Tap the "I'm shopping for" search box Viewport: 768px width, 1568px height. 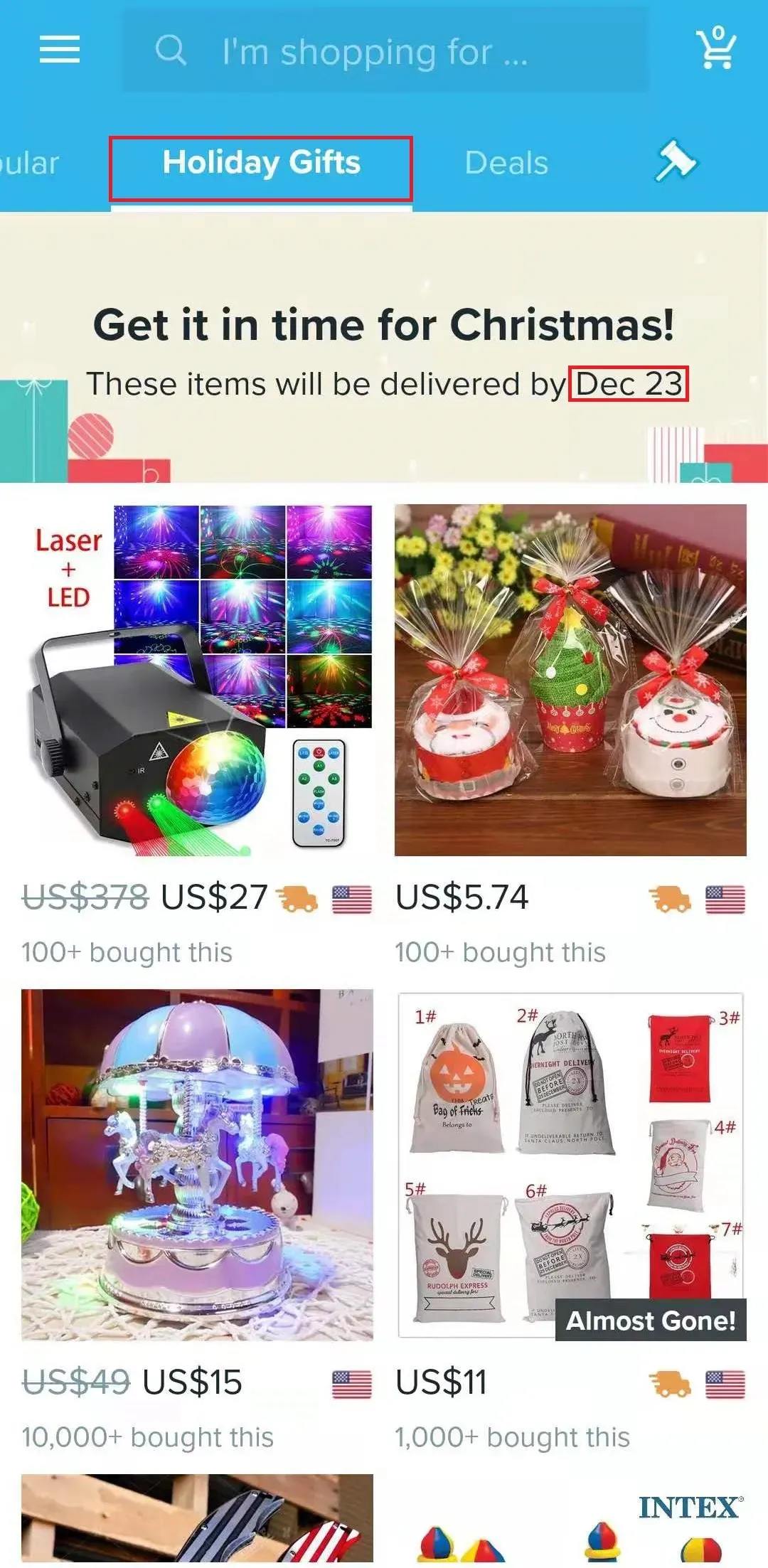[384, 51]
